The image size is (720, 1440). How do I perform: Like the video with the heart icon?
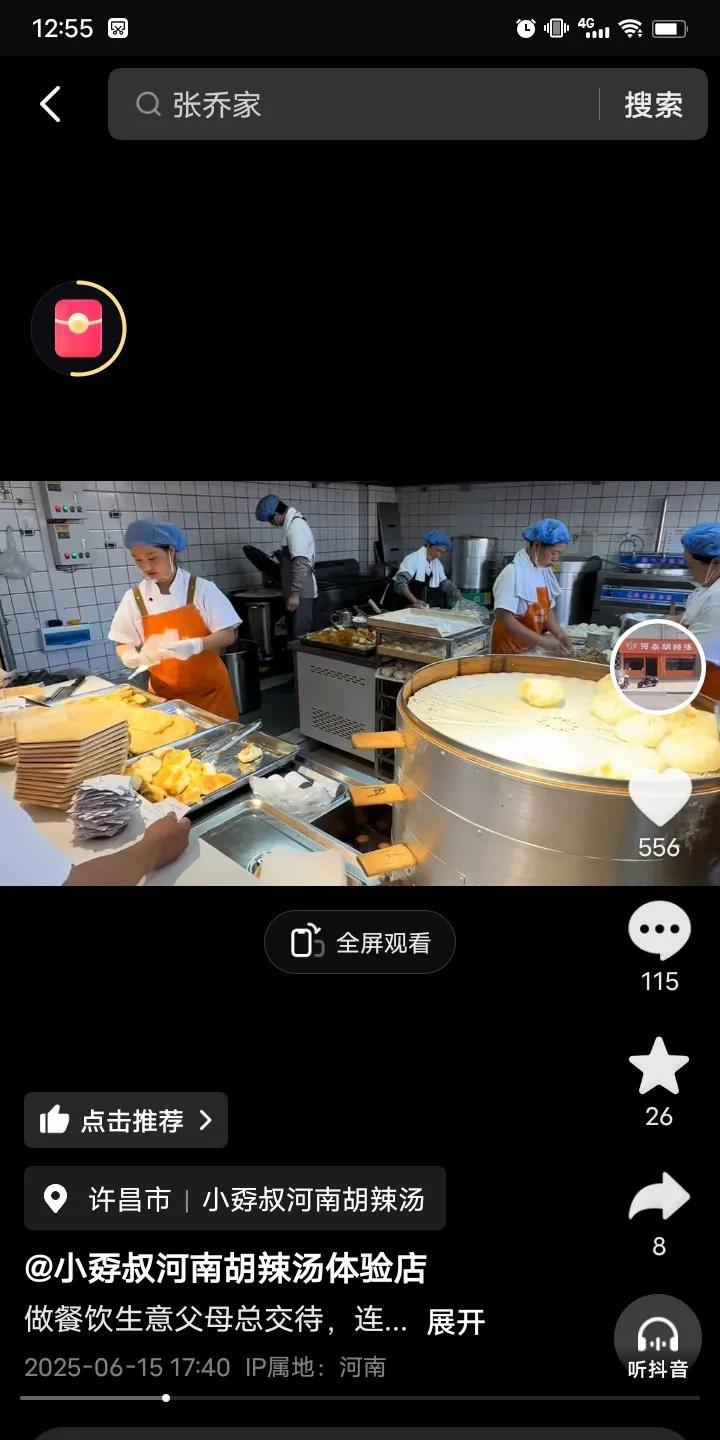click(x=660, y=798)
